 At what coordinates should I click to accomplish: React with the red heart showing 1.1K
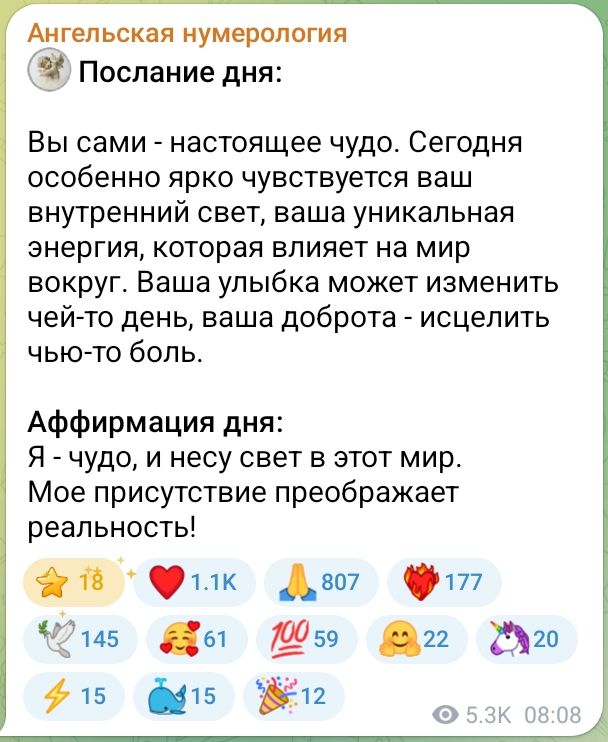[x=194, y=583]
